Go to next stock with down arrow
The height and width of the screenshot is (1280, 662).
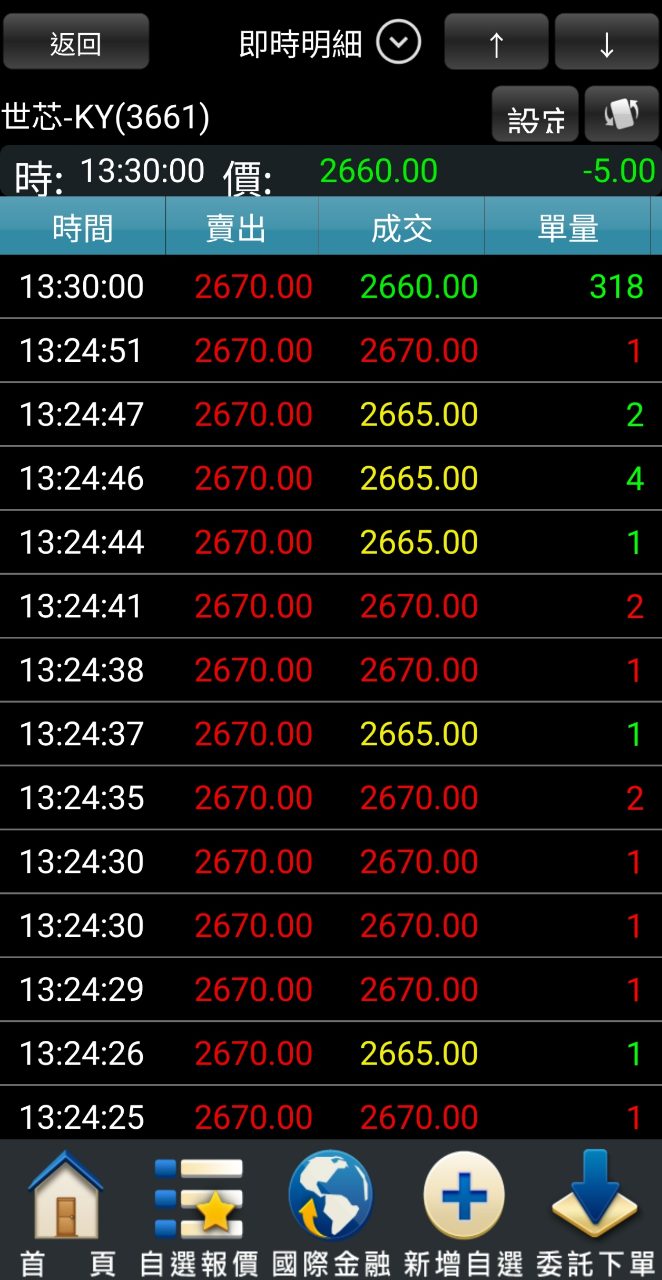[x=606, y=43]
